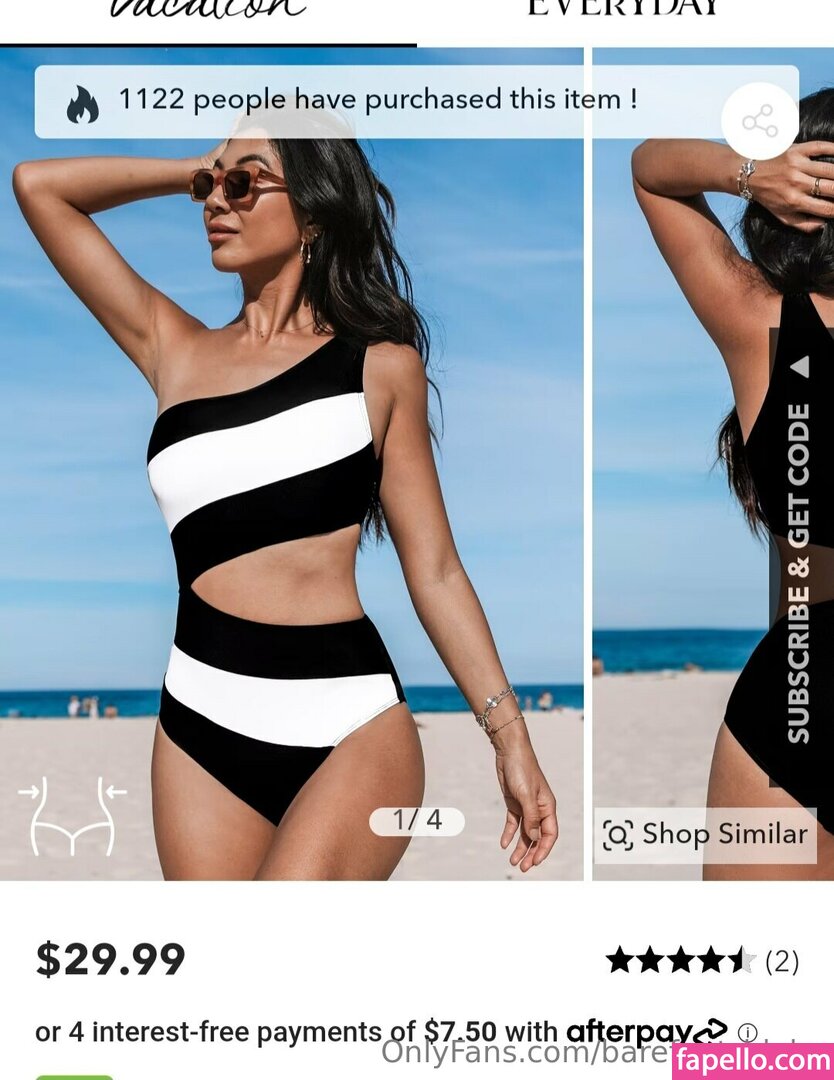
Task: Open Subscribe & Get Code side tab
Action: (799, 560)
